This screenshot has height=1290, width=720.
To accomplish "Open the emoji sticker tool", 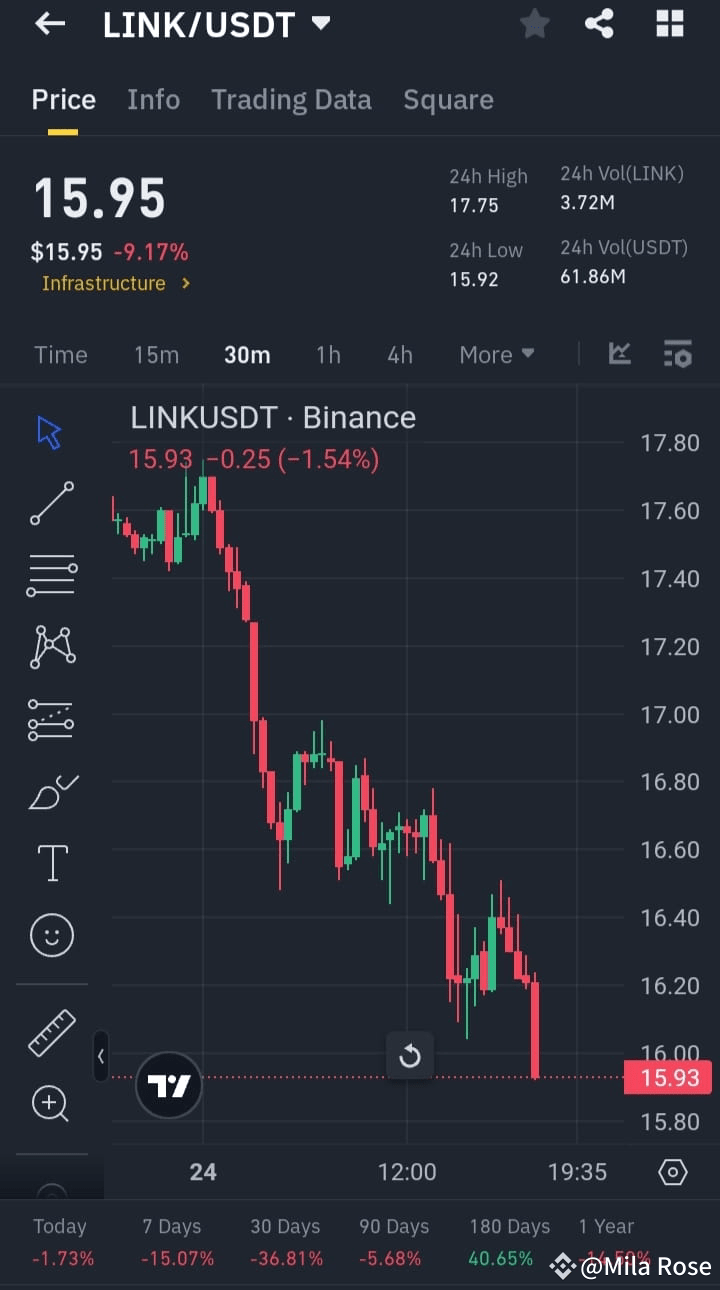I will pos(50,934).
